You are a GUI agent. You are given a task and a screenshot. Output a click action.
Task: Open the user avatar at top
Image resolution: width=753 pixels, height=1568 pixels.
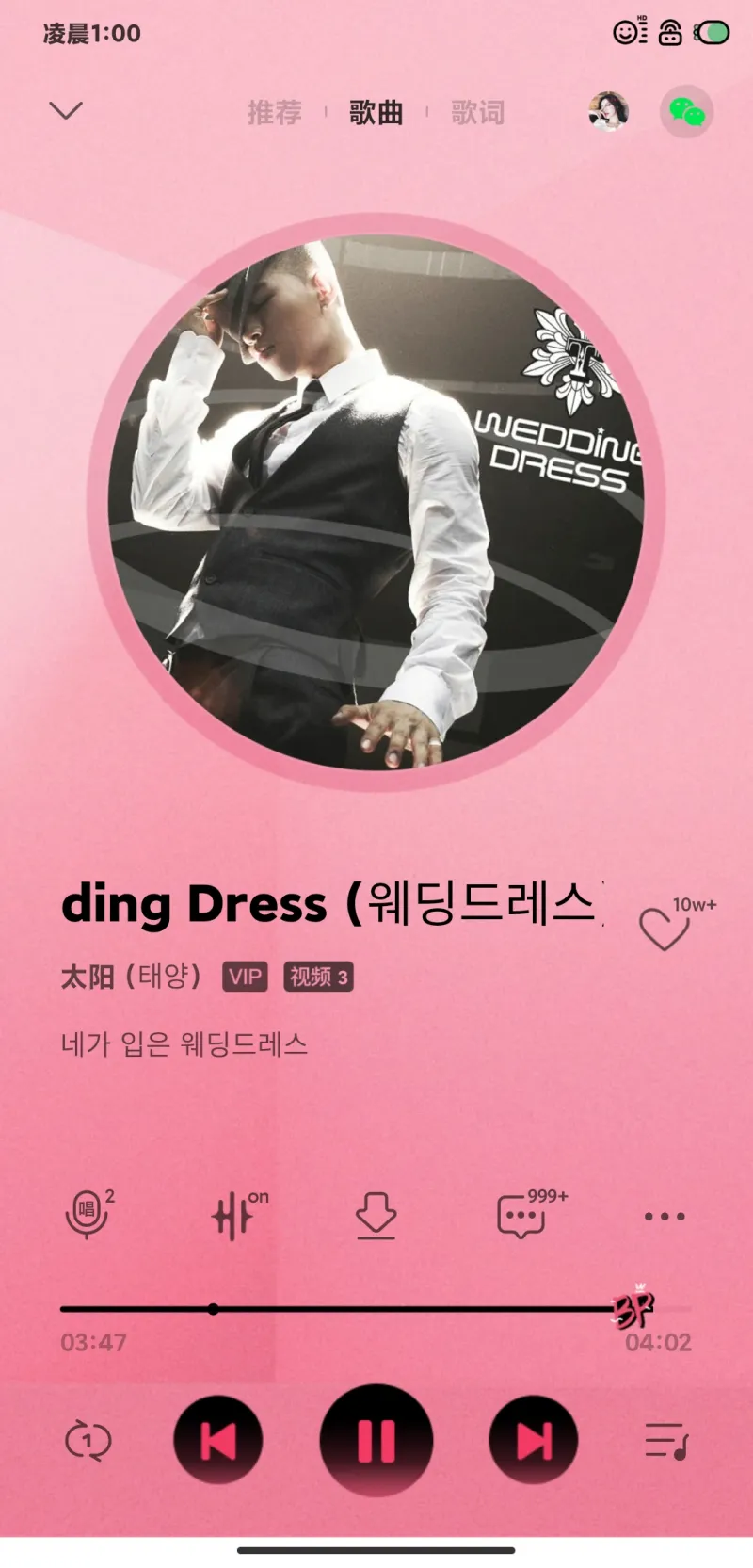(x=608, y=112)
